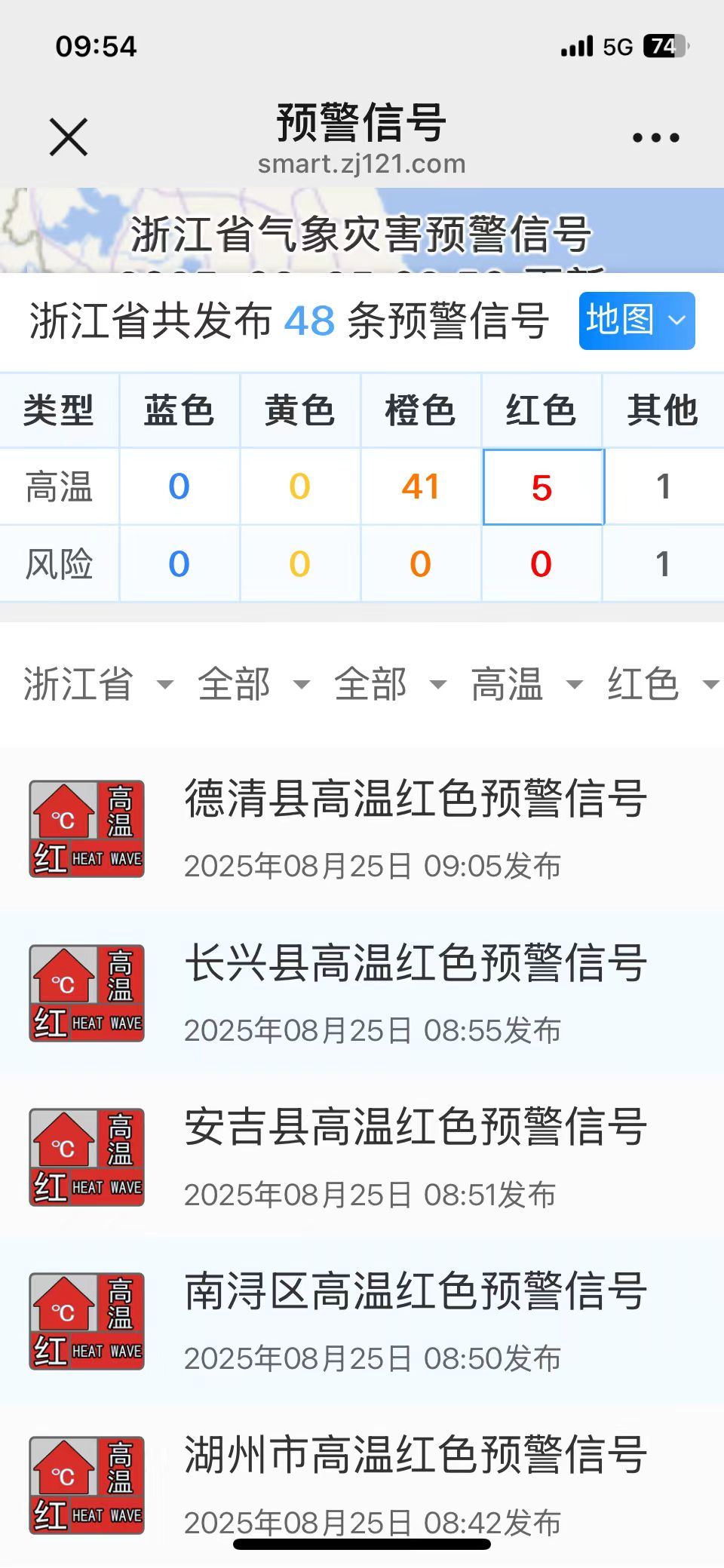This screenshot has height=1568, width=724.
Task: Expand the 地图 dropdown button
Action: [637, 321]
